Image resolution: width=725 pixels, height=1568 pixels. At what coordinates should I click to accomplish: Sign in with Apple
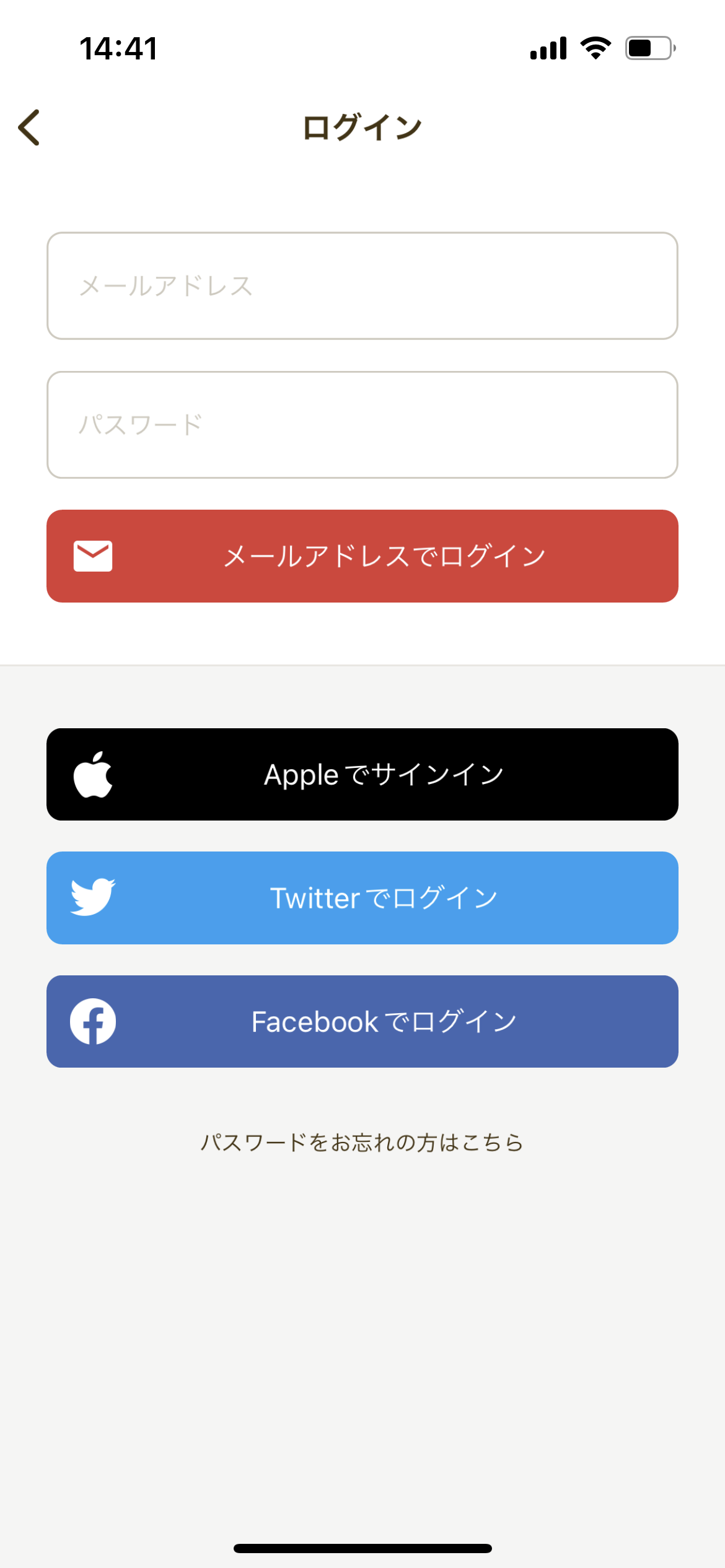tap(362, 775)
